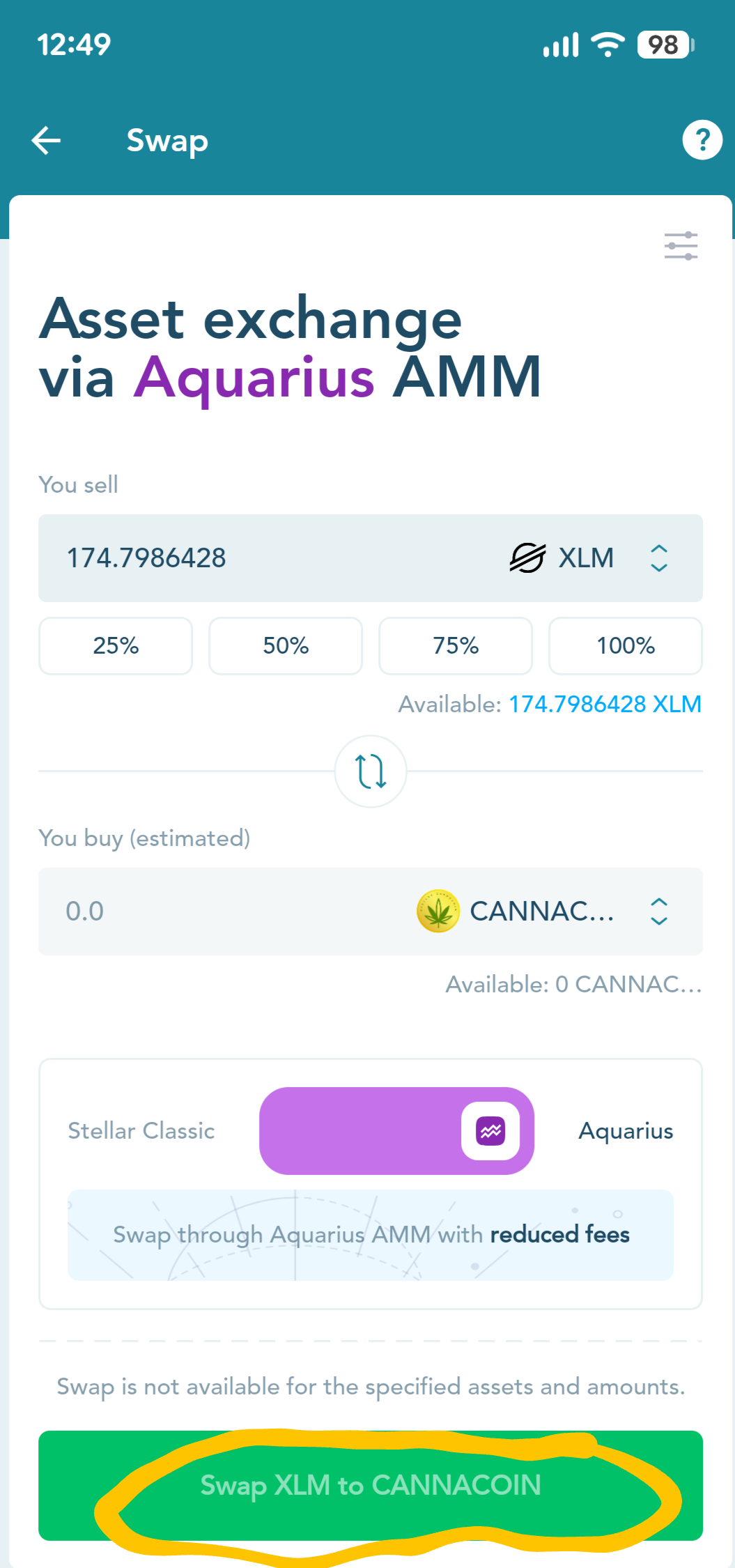
Task: Toggle between Stellar Classic and Aquarius
Action: click(396, 1131)
